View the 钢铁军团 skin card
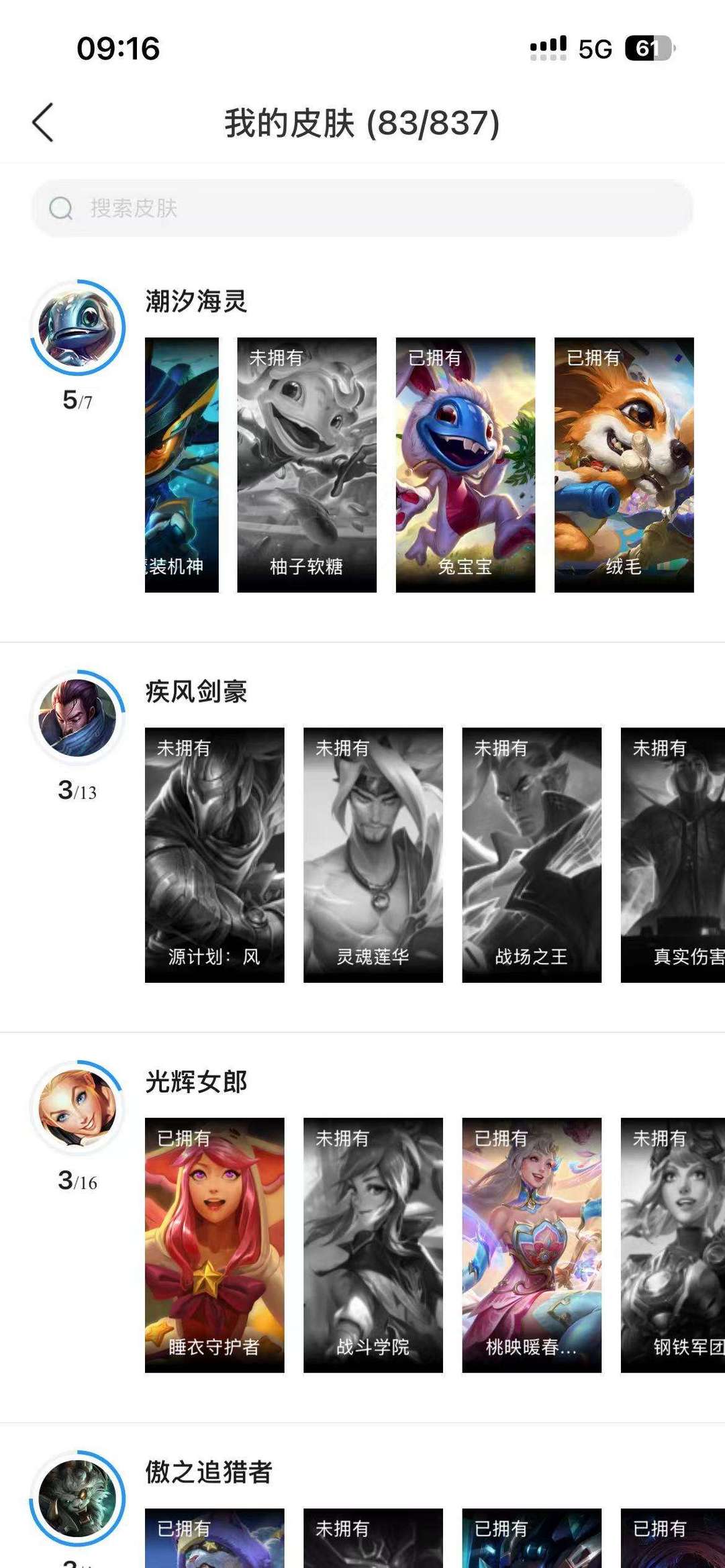Viewport: 725px width, 1568px height. point(673,1245)
